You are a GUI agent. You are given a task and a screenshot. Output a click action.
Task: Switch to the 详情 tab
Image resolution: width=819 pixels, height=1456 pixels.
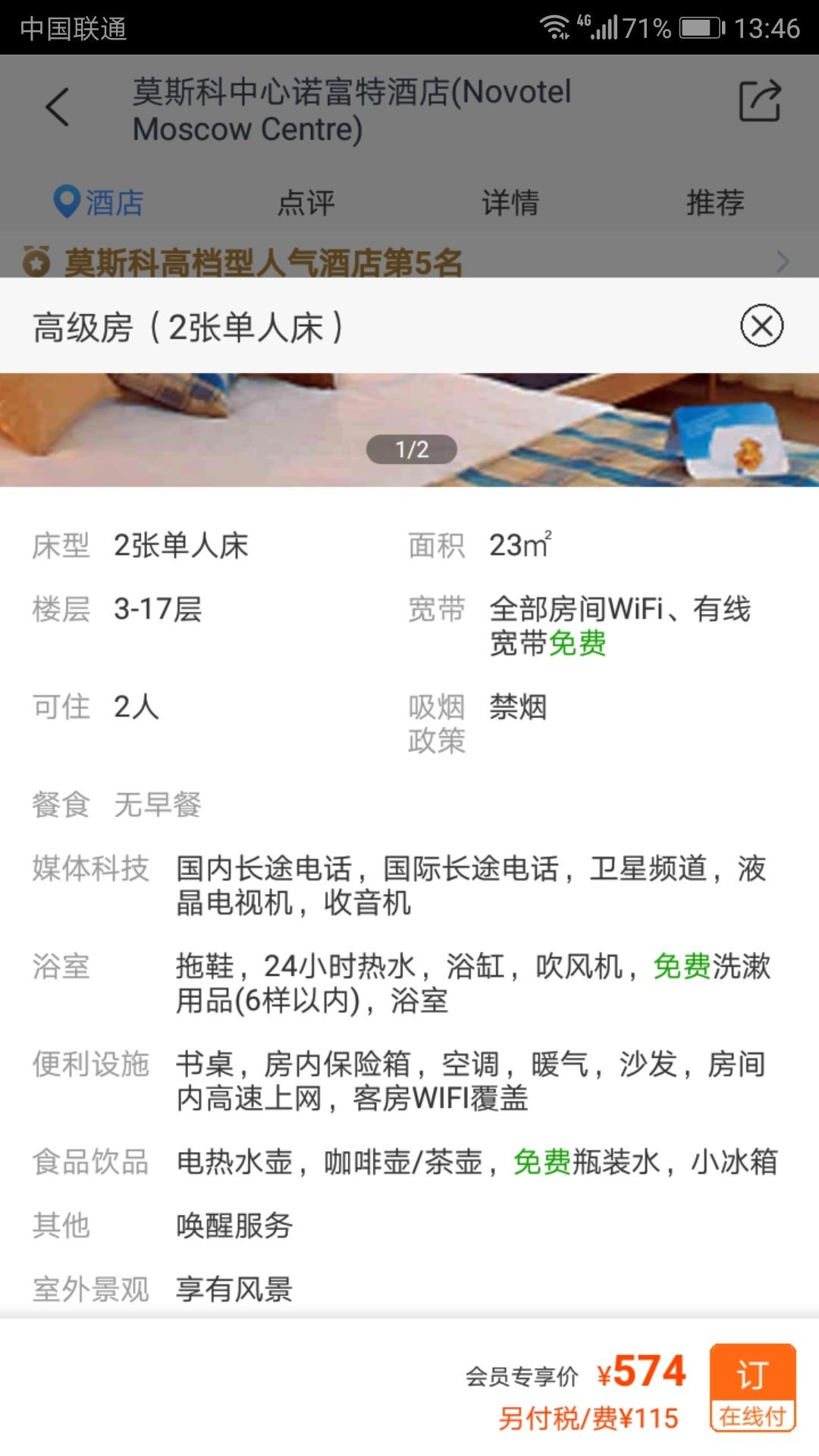510,202
